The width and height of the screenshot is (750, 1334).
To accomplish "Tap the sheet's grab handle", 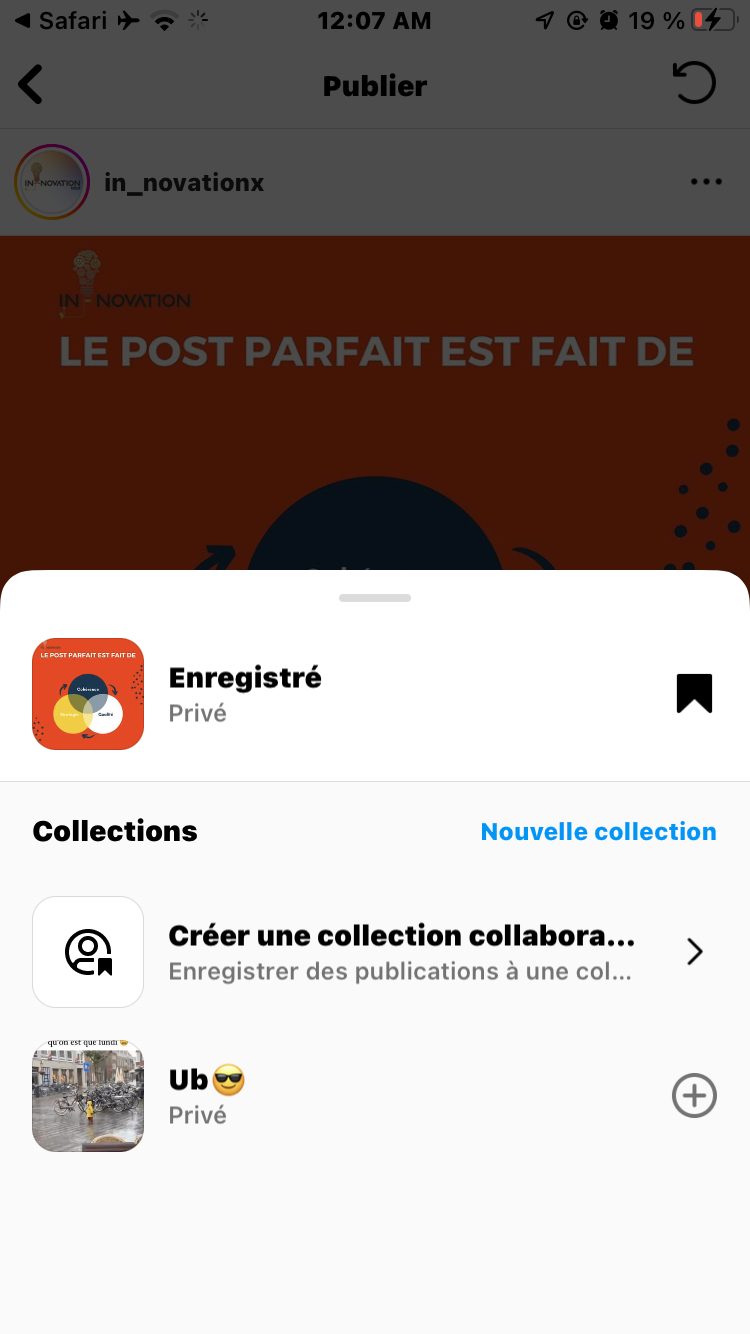I will pyautogui.click(x=375, y=598).
